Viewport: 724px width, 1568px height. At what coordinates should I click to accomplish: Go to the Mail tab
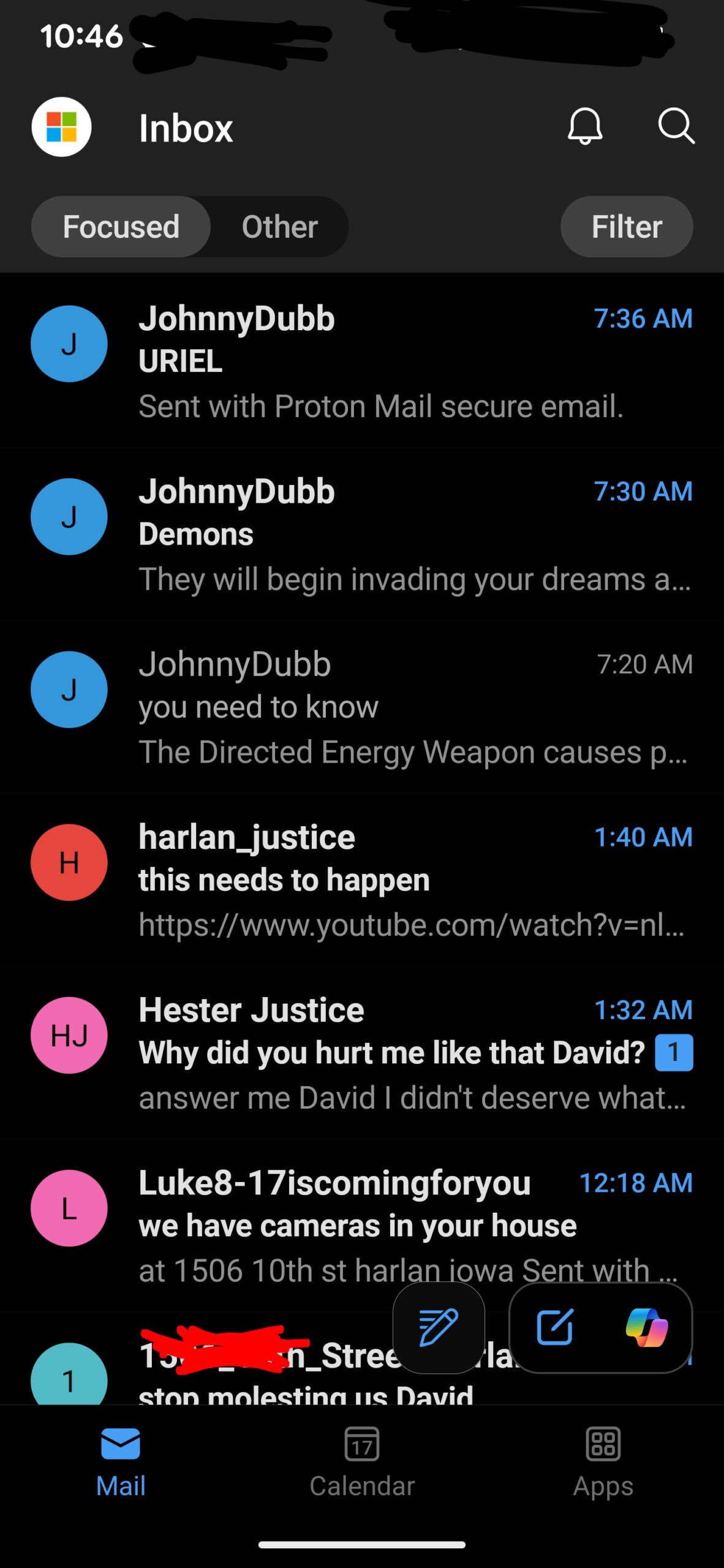(x=121, y=1461)
